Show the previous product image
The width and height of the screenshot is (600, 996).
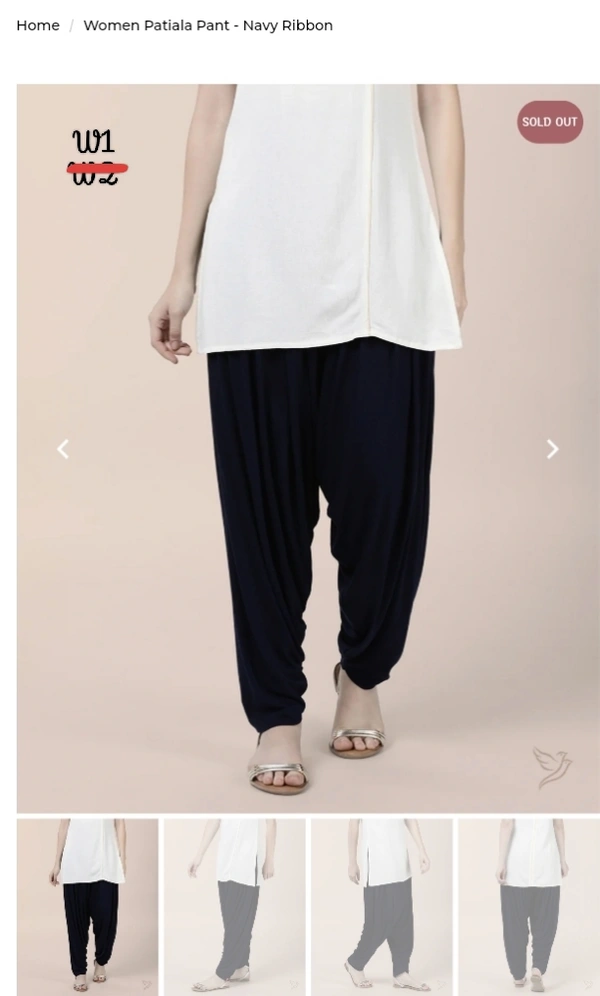click(63, 449)
